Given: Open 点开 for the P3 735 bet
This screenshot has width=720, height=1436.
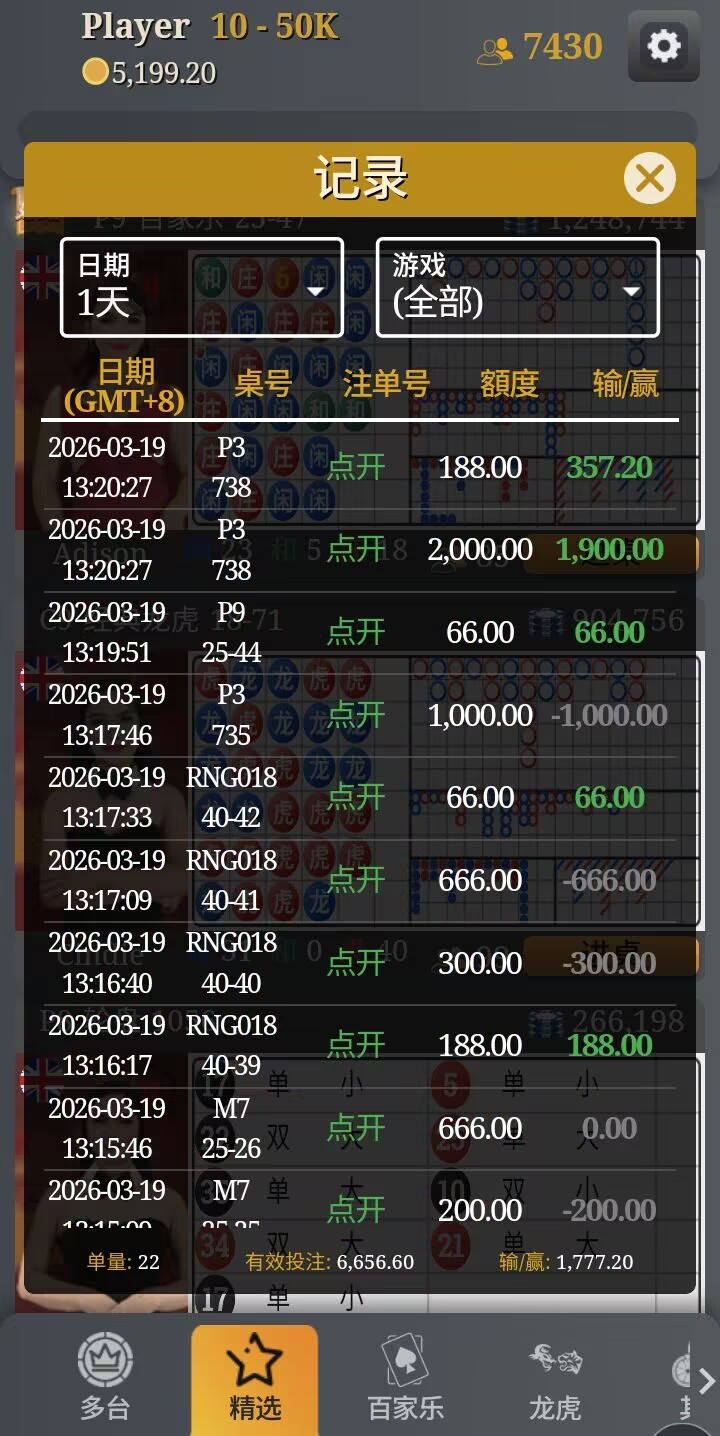Looking at the screenshot, I should 356,714.
